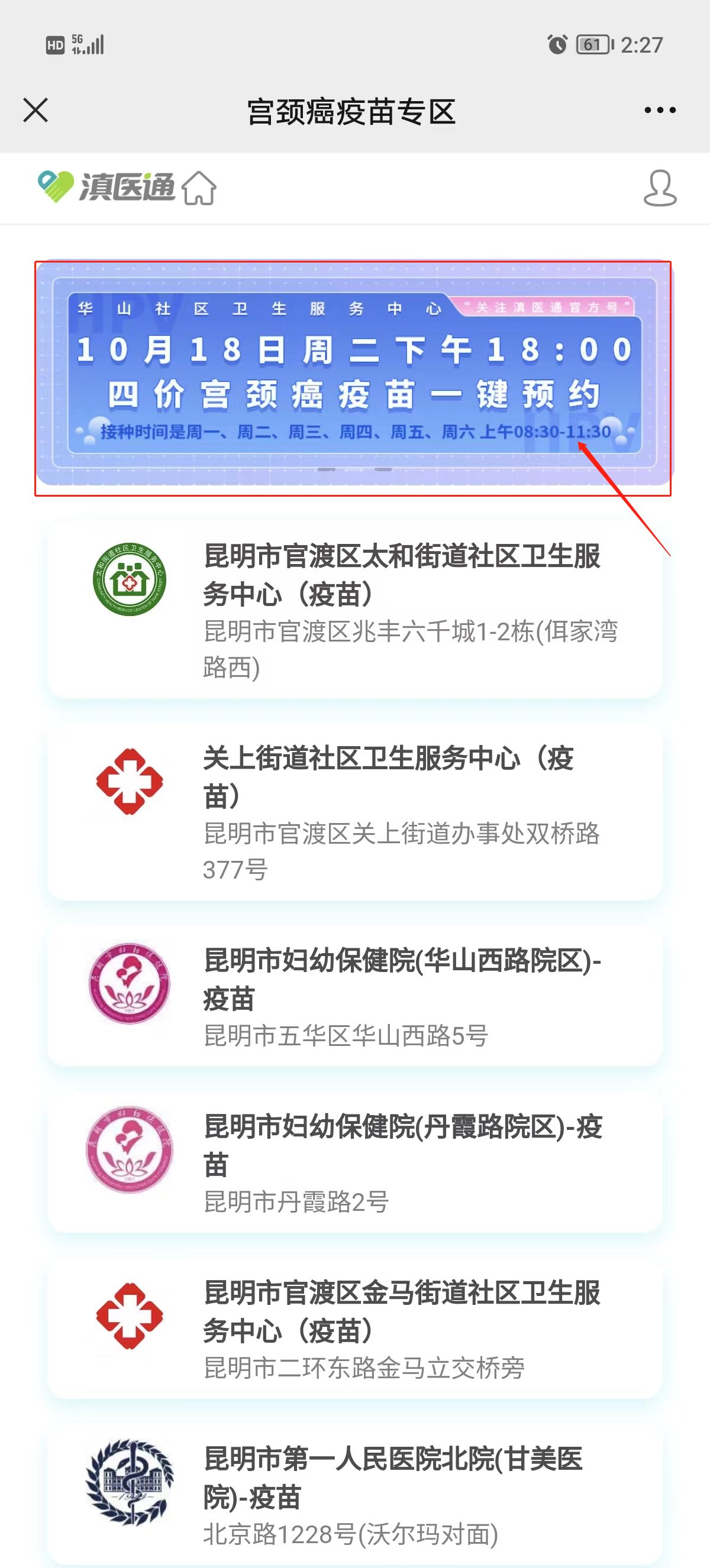The height and width of the screenshot is (1568, 710).
Task: Close the 宫颈癌疫苗专区 page
Action: point(35,110)
